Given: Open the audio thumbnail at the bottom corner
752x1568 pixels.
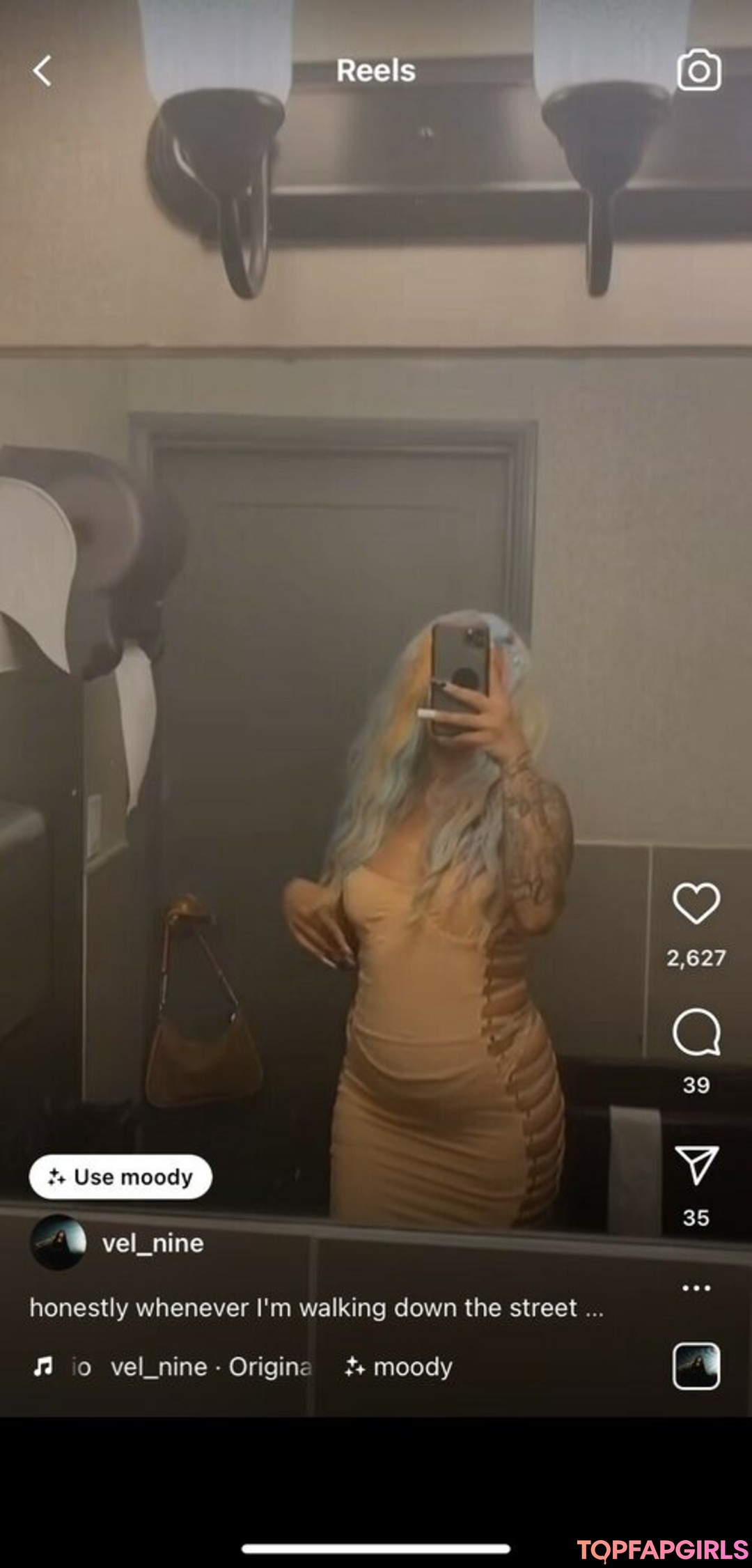Looking at the screenshot, I should tap(696, 1366).
